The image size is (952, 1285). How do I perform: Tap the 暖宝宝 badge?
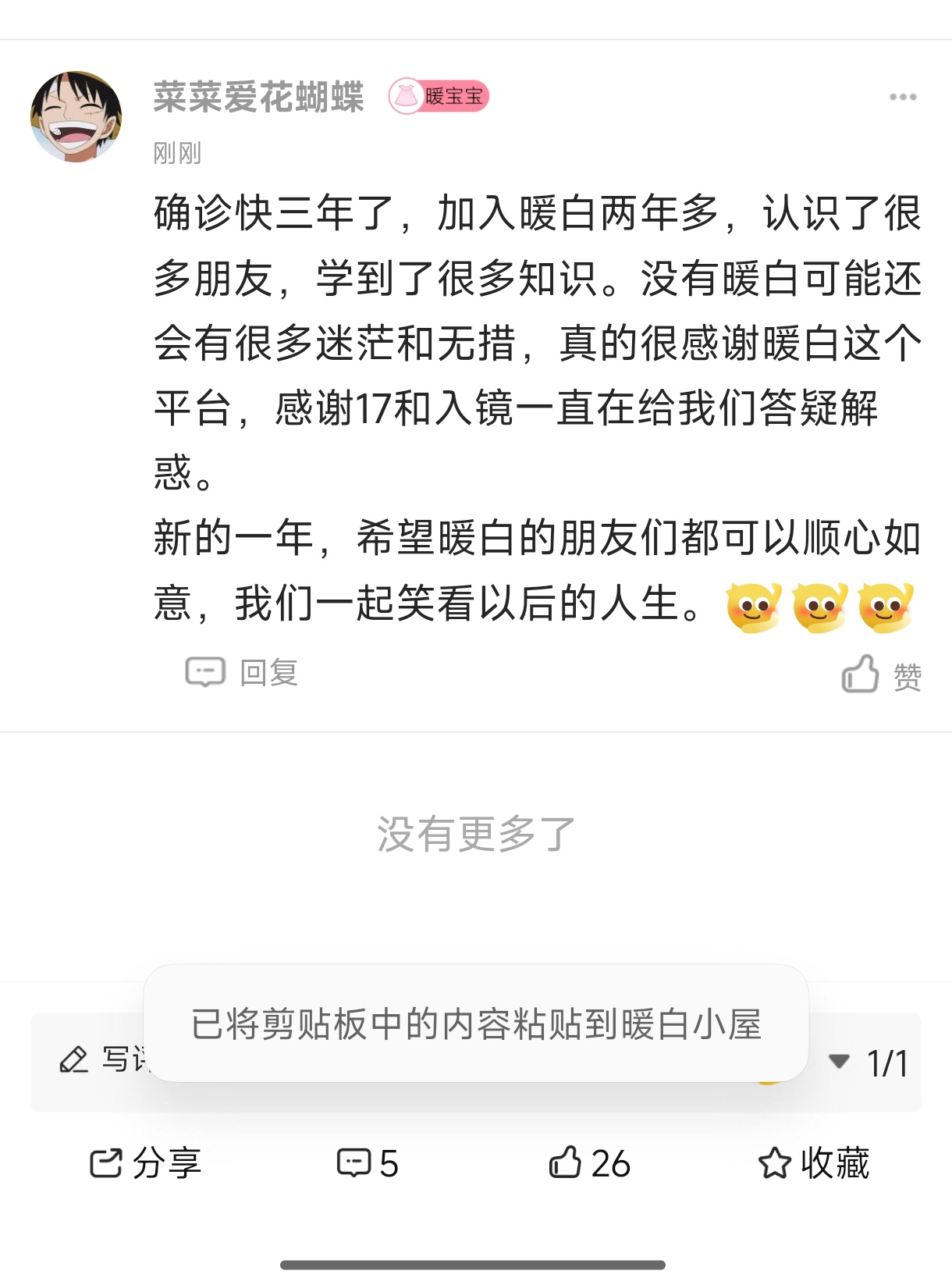pos(439,97)
